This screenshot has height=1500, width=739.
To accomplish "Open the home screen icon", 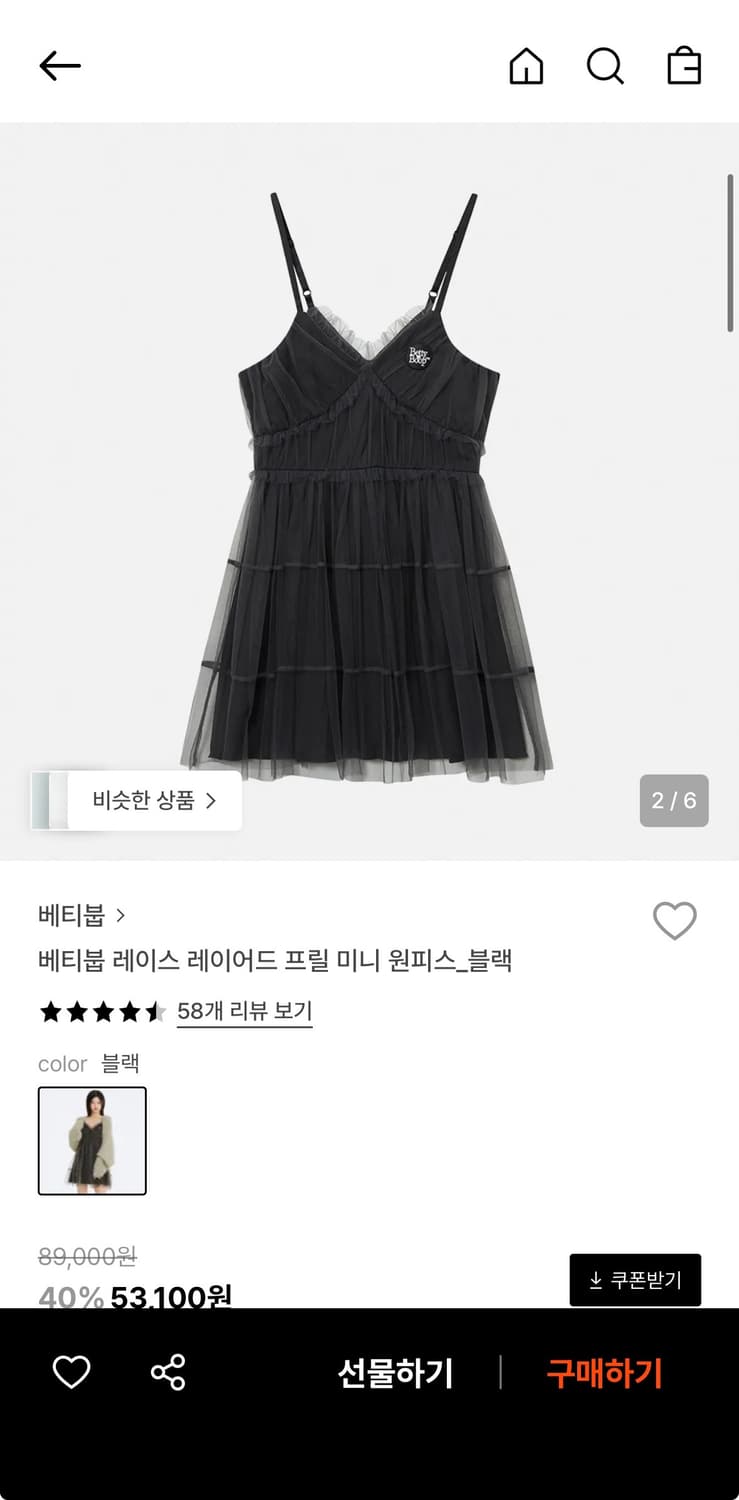I will point(527,65).
